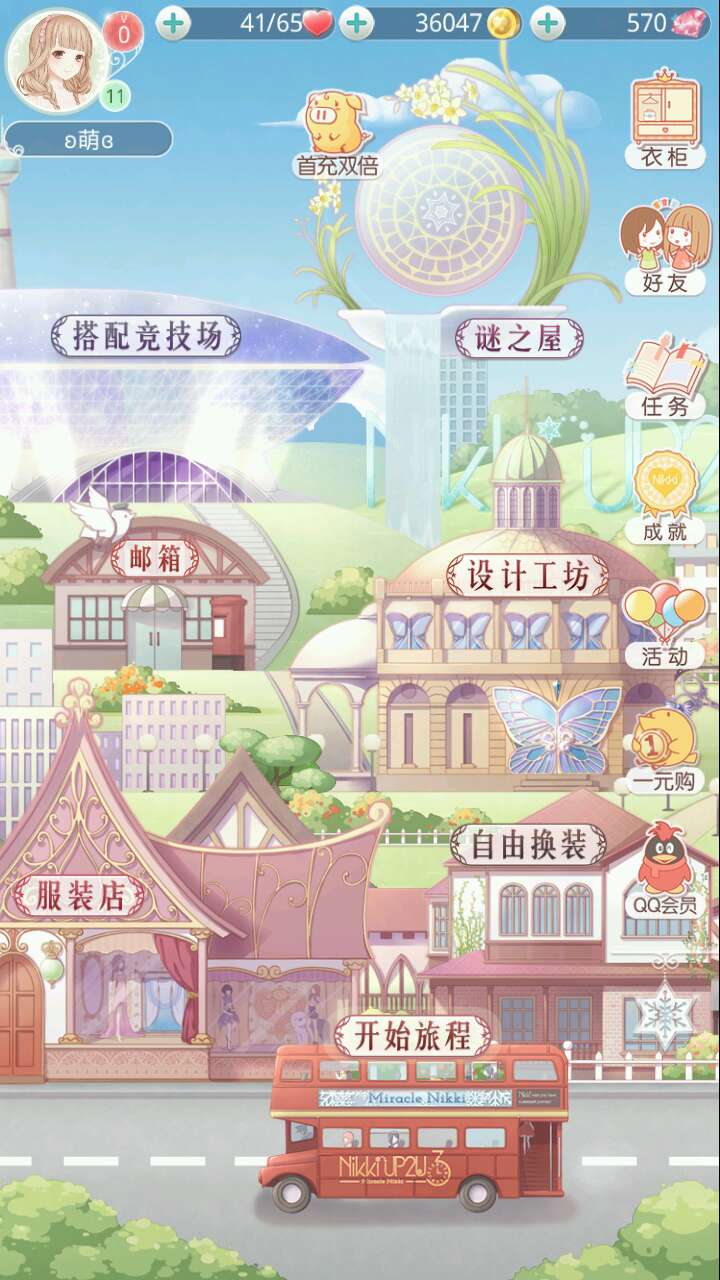Open 自由换装 free dress-up

pos(527,845)
